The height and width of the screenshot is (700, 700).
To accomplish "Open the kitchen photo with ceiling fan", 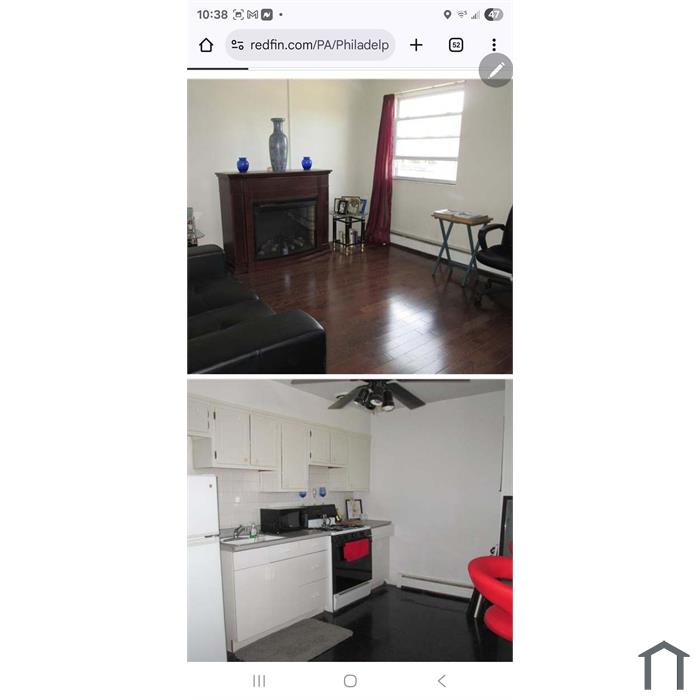I will [x=349, y=520].
